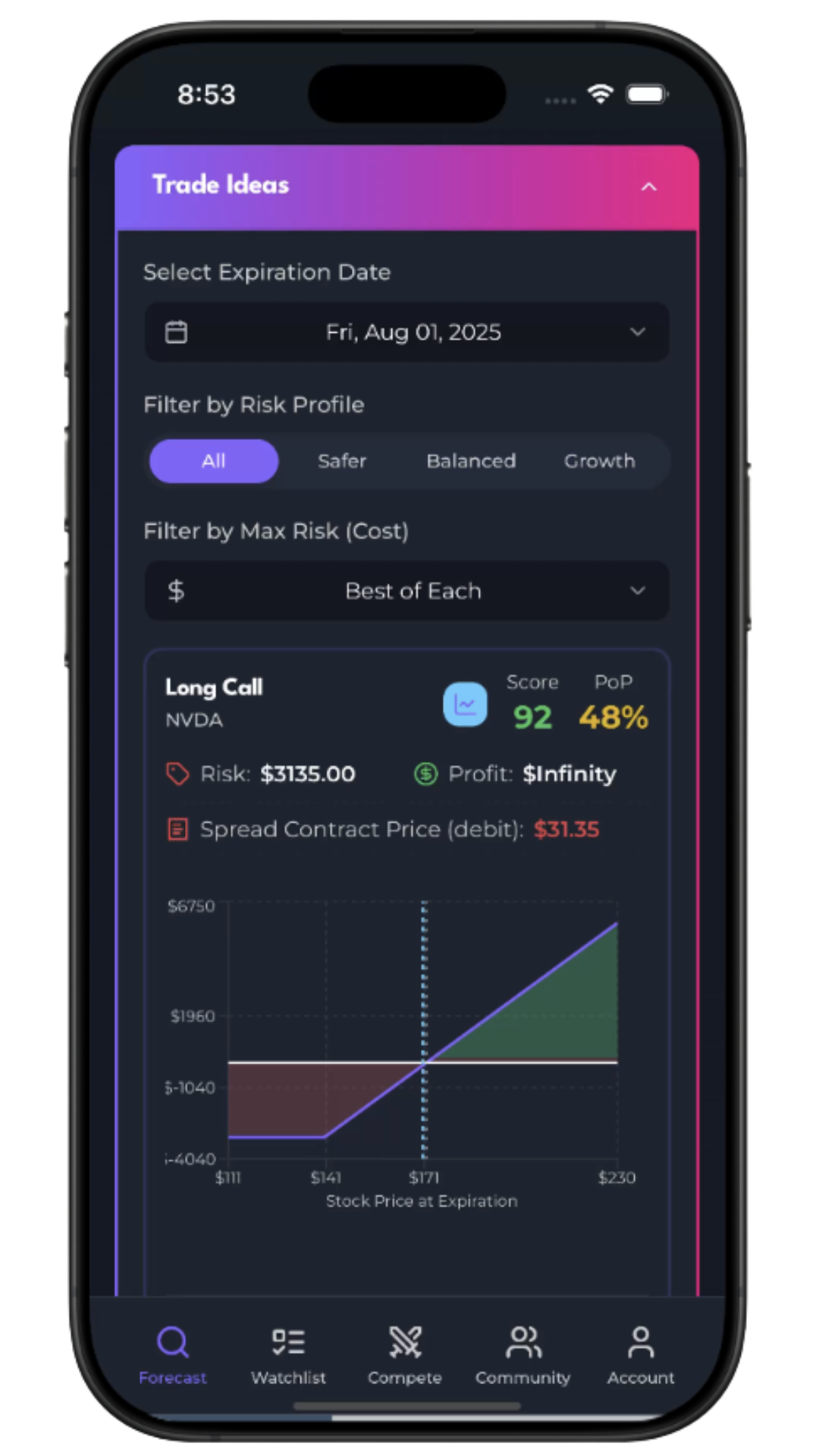This screenshot has height=1456, width=819.
Task: Open the expiration date dropdown
Action: coord(407,332)
